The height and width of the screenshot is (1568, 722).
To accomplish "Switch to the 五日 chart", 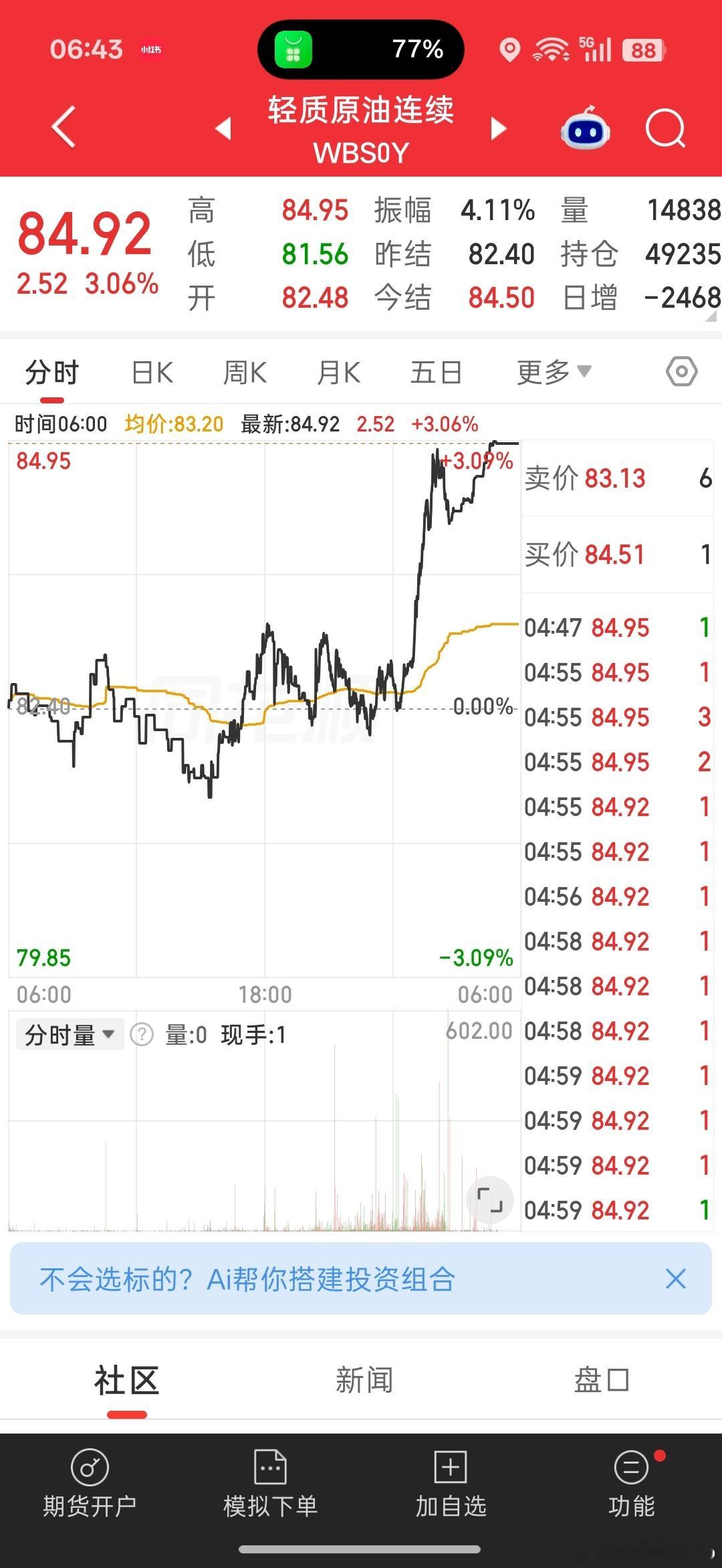I will pos(436,373).
